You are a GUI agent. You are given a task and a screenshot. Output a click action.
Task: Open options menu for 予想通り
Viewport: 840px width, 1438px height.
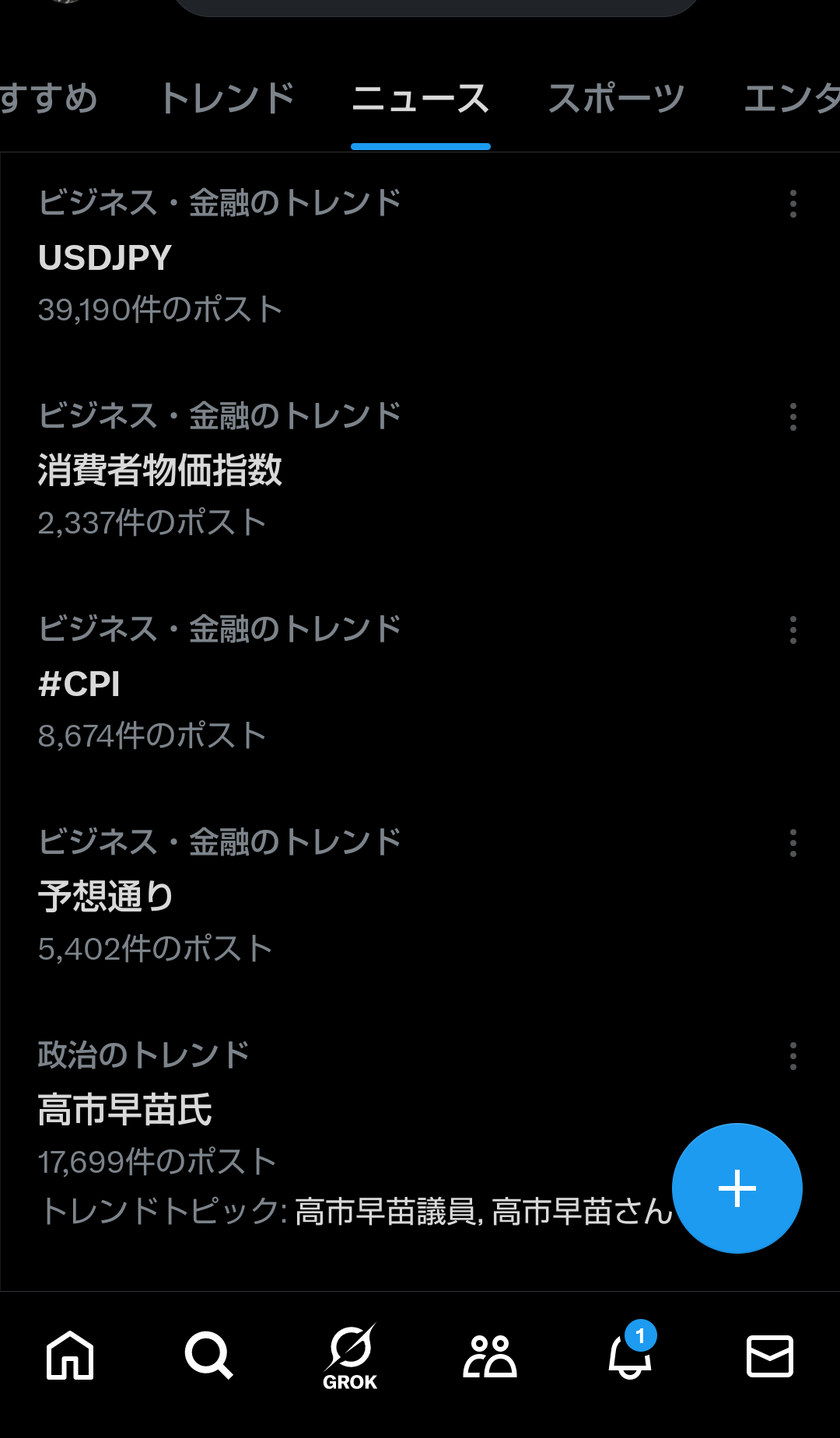pos(793,843)
